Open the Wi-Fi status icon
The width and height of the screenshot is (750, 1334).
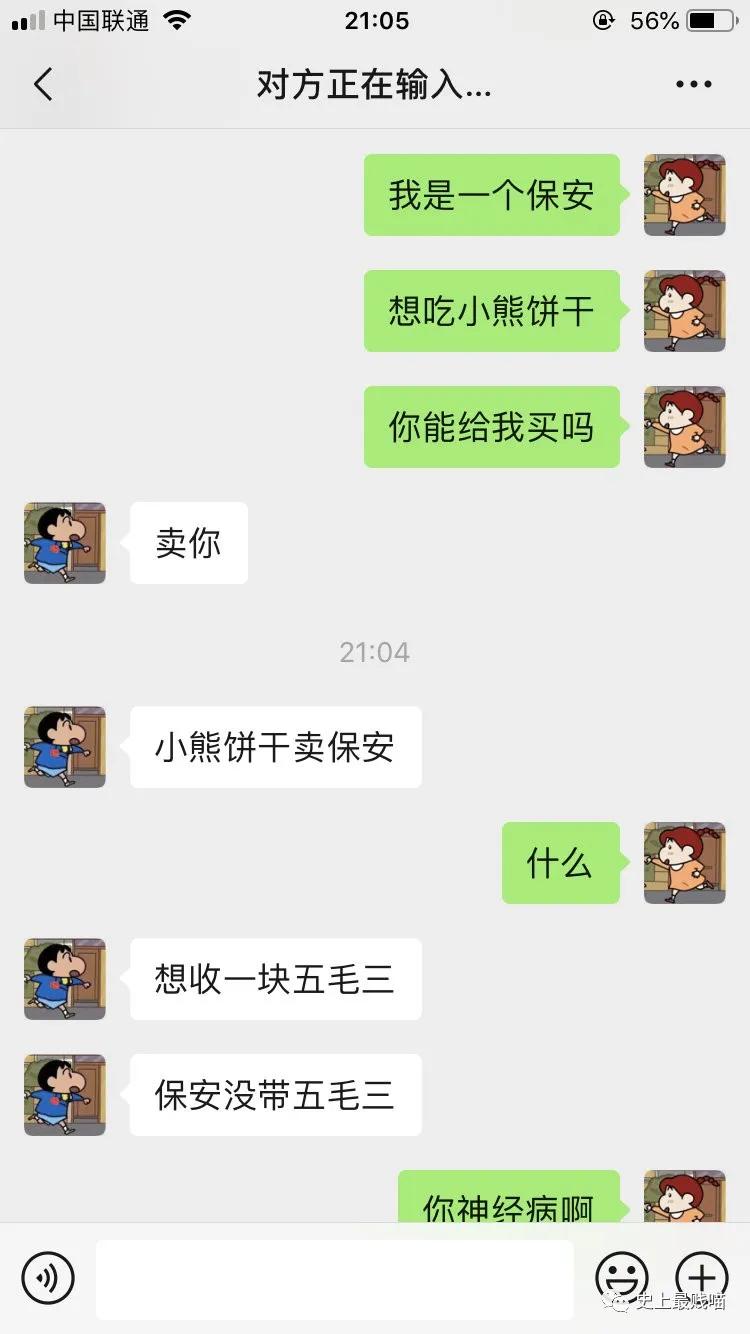pyautogui.click(x=175, y=17)
